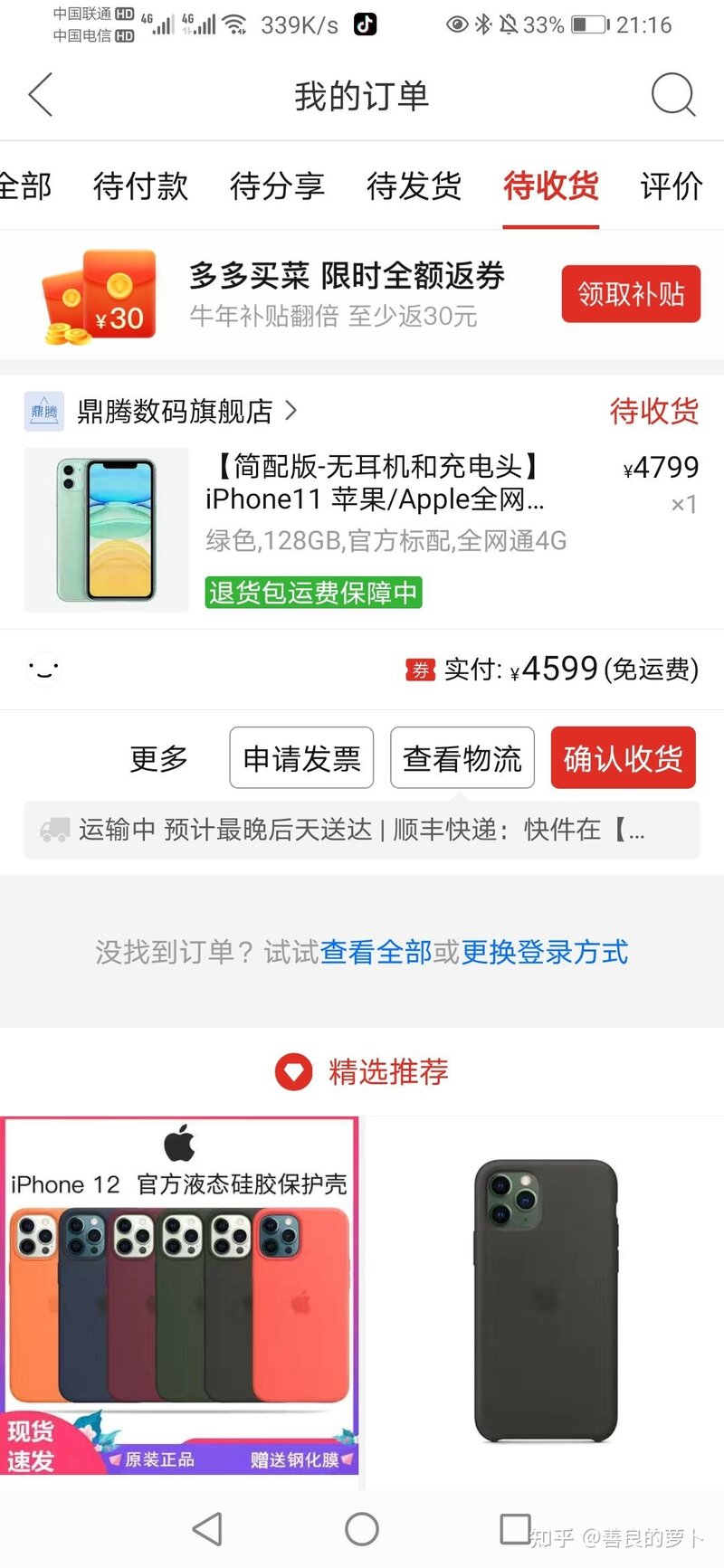This screenshot has width=724, height=1568.
Task: Tap 查看物流 to view logistics
Action: 462,758
